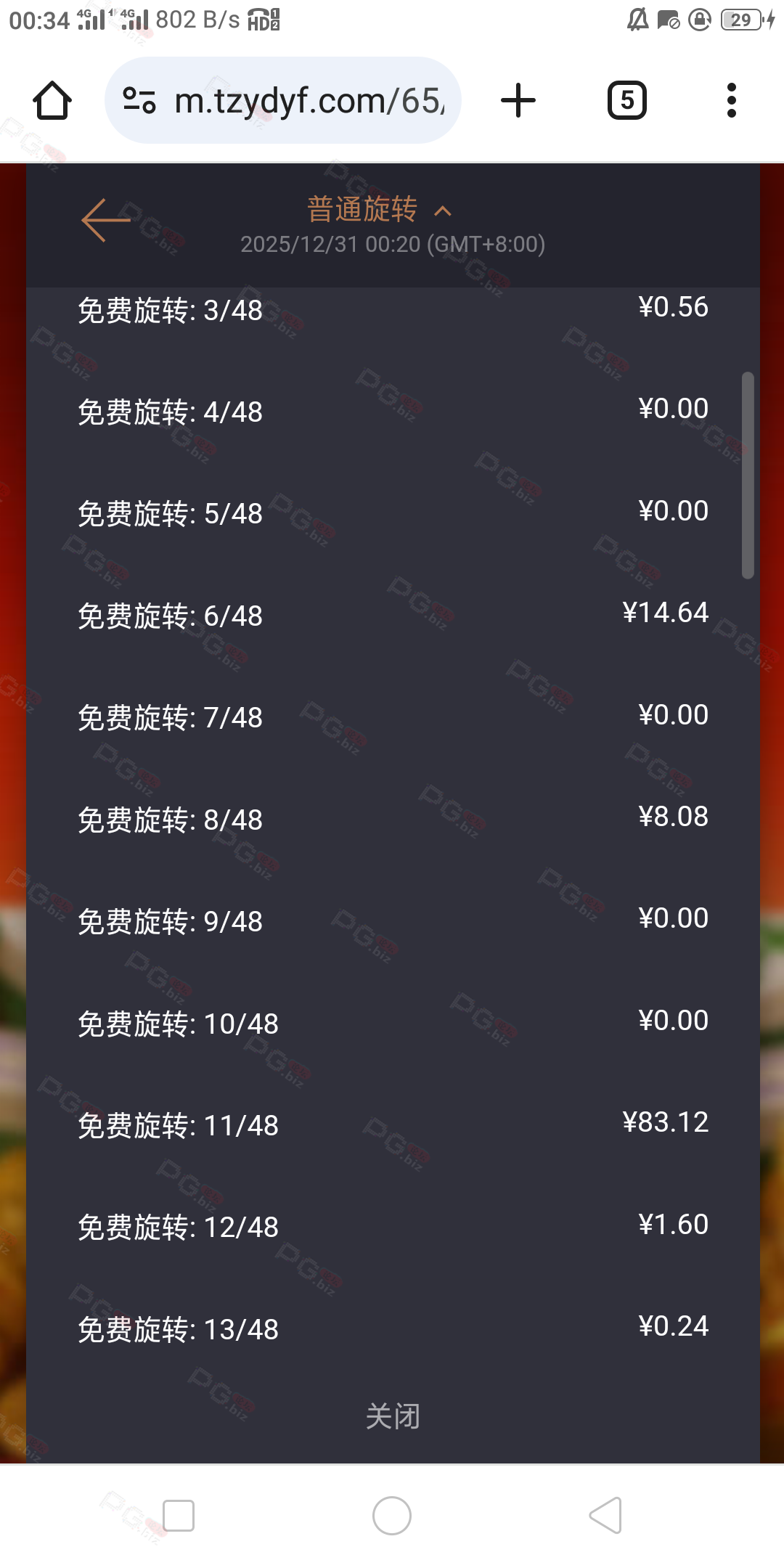Open a new browser tab

tap(518, 100)
